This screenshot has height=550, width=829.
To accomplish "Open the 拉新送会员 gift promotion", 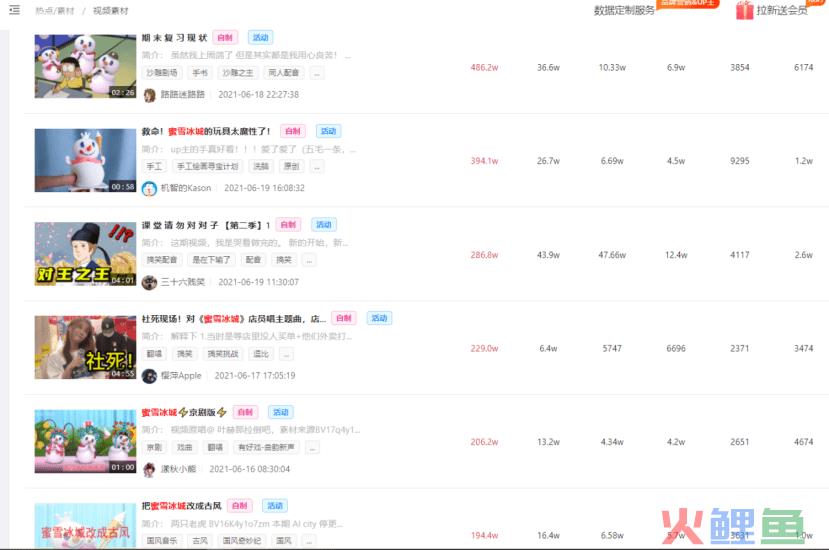I will [782, 10].
